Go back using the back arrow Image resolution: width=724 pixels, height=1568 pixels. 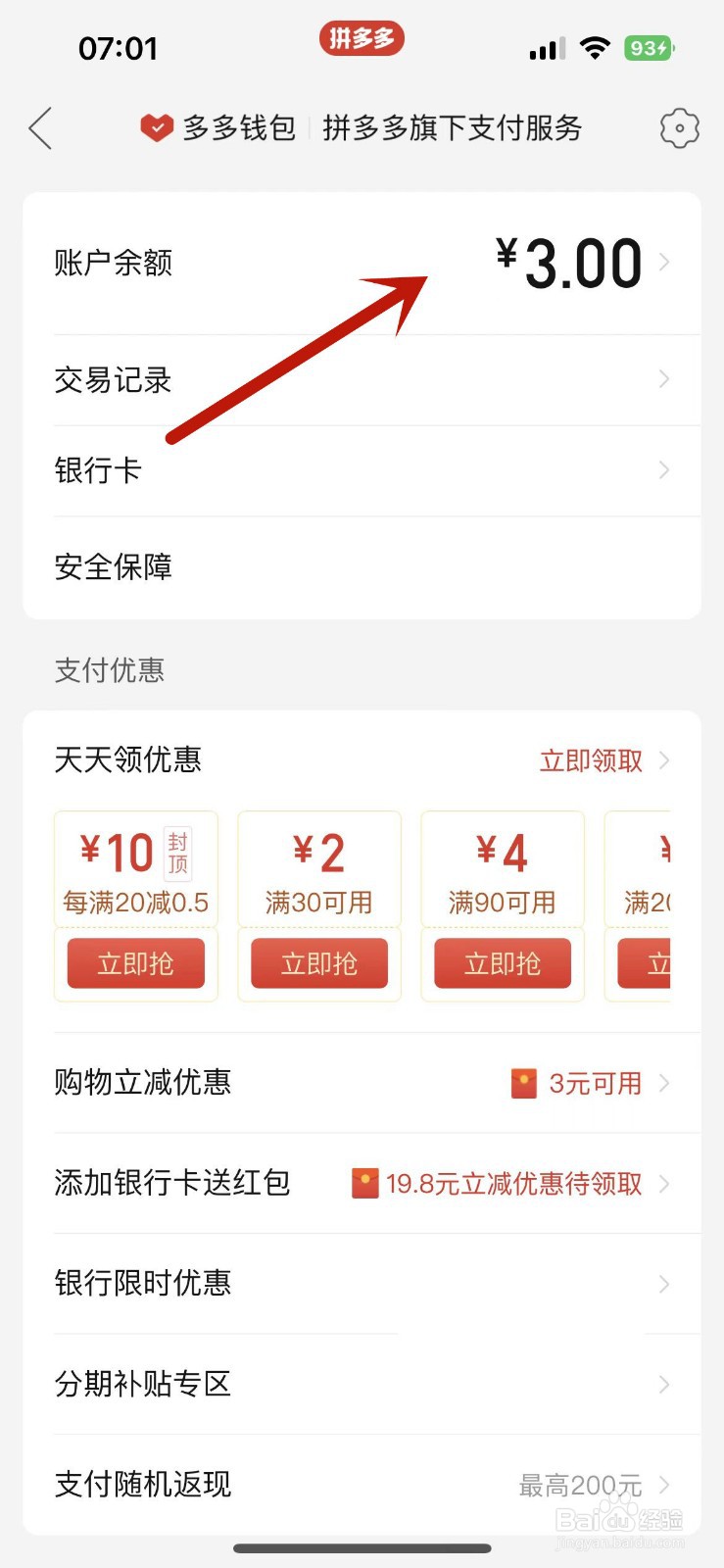pos(40,128)
